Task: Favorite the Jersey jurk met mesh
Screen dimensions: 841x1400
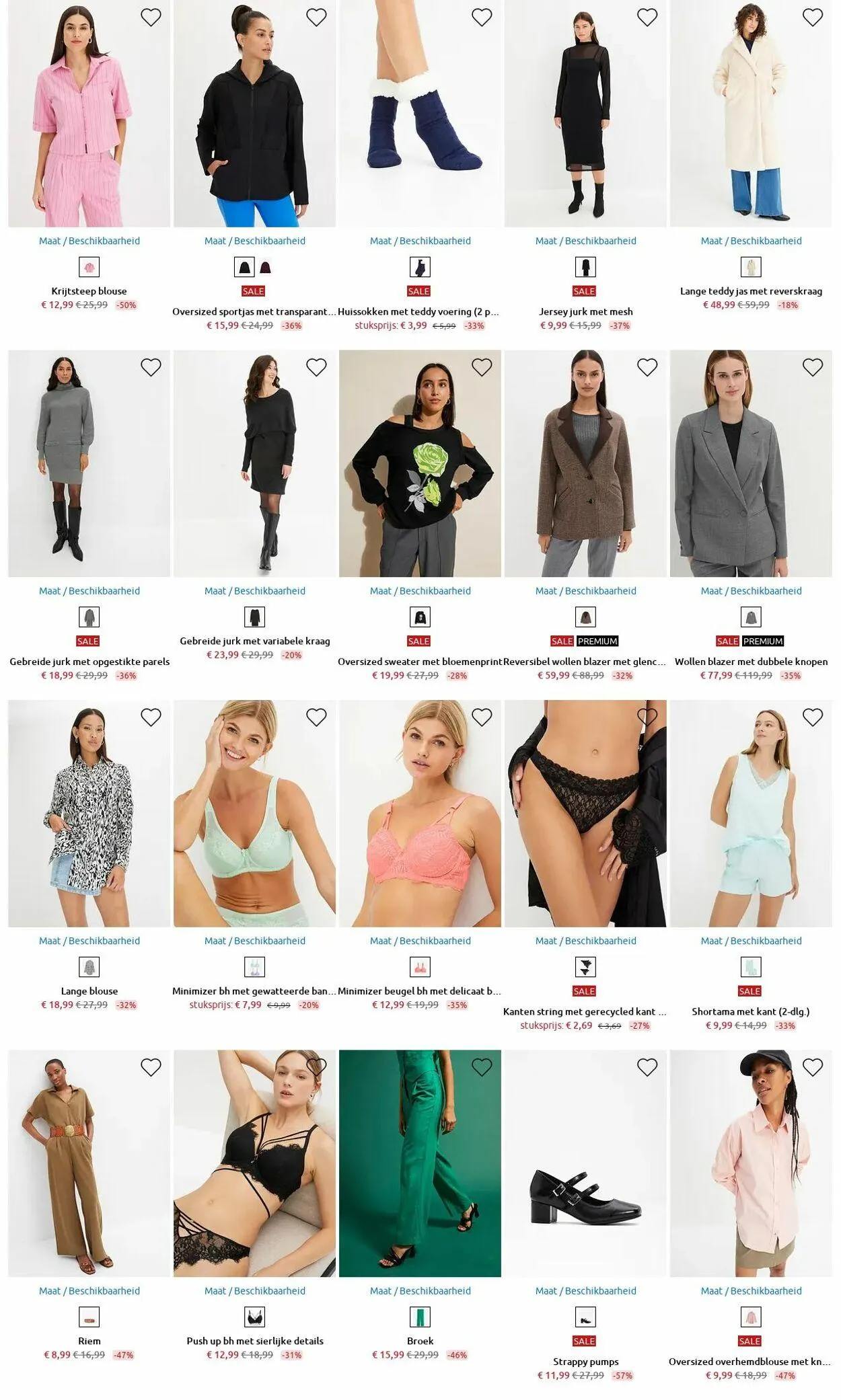Action: tap(647, 17)
